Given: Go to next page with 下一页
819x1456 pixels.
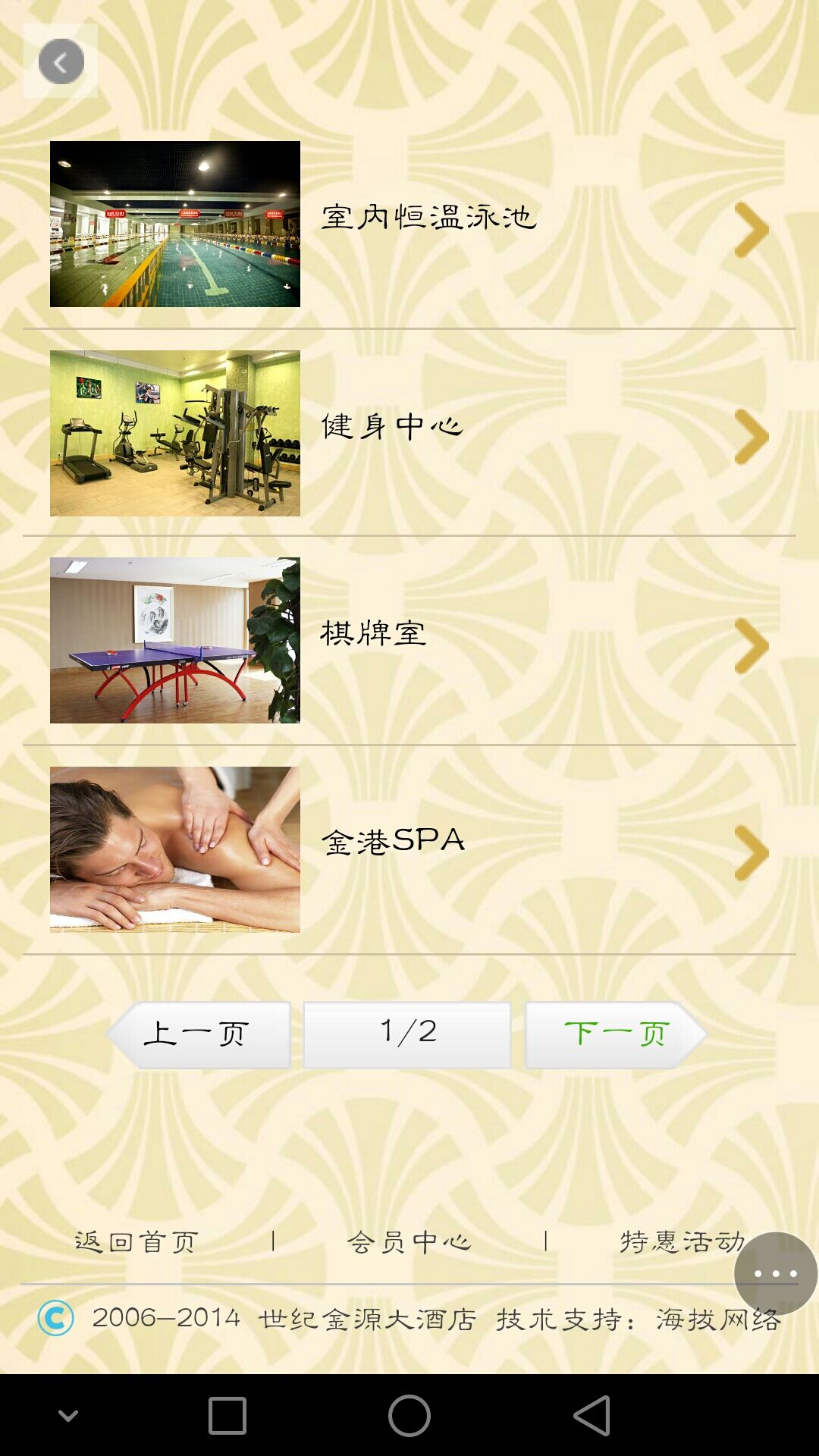Looking at the screenshot, I should pyautogui.click(x=615, y=1034).
